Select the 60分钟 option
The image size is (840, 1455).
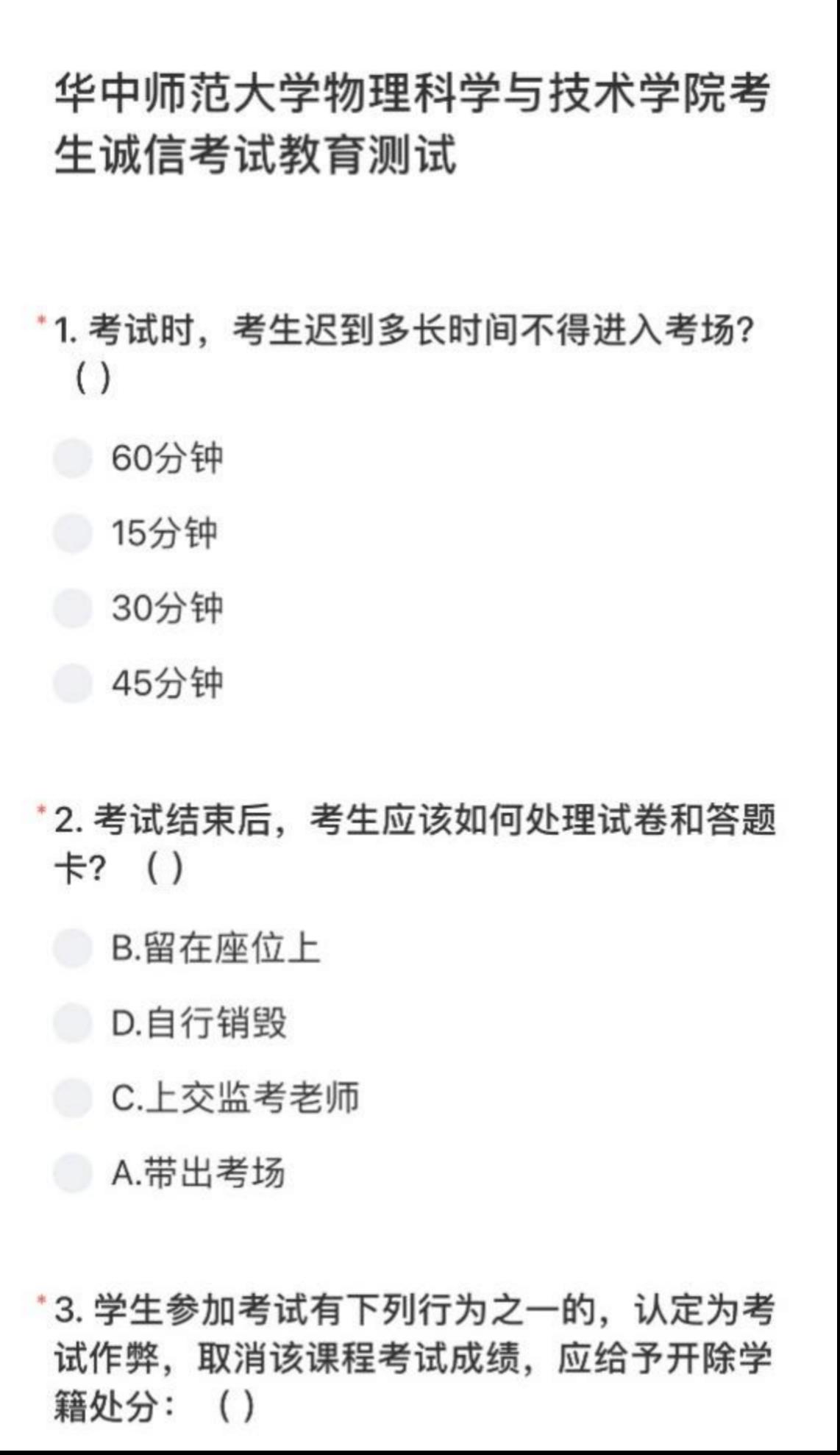[73, 458]
